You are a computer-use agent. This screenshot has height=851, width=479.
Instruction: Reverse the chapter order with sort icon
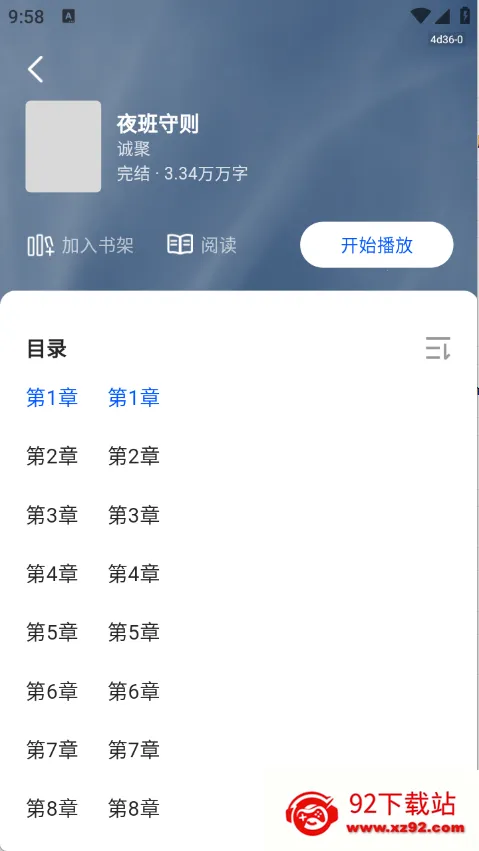[438, 348]
